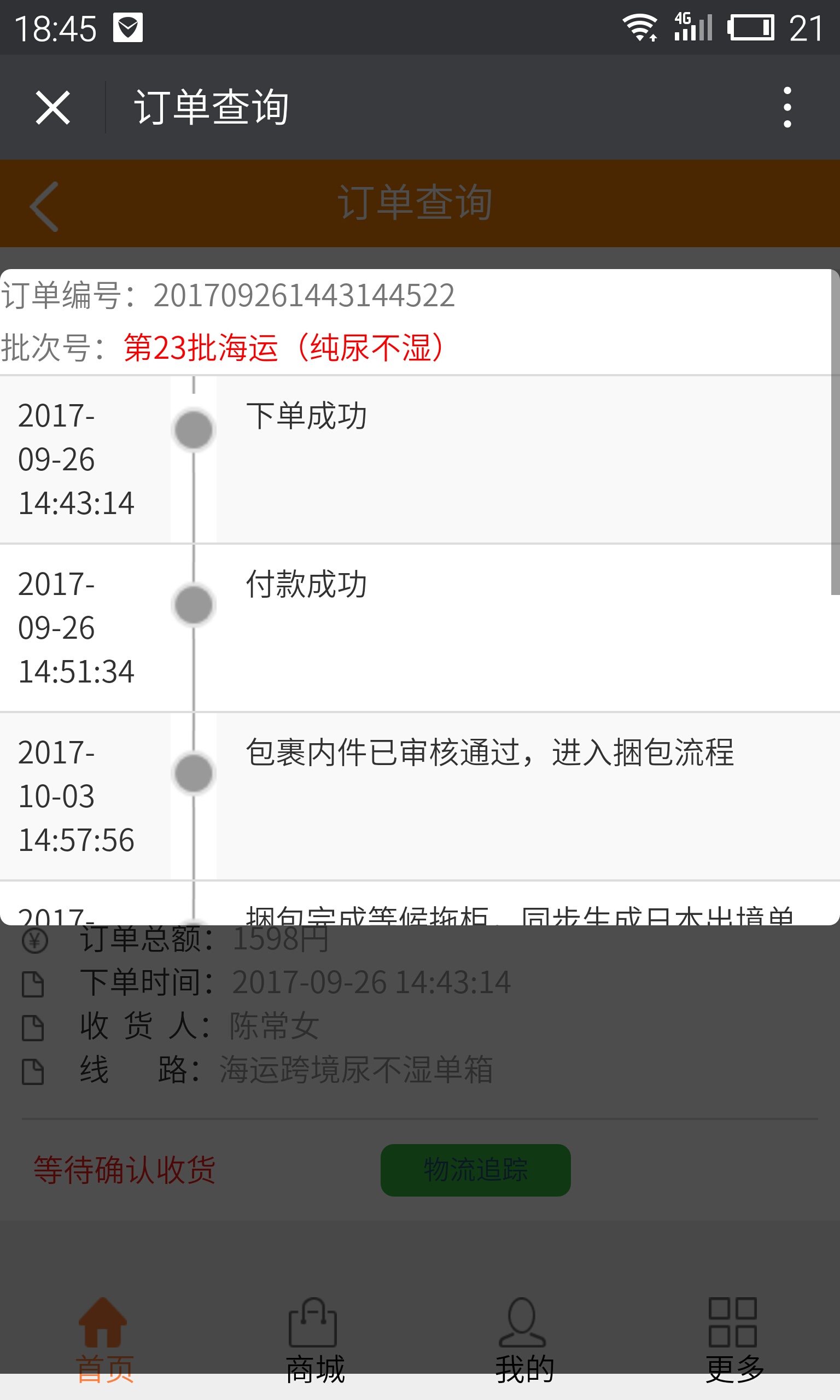Close the webview with the X icon
840x1400 pixels.
pos(52,108)
